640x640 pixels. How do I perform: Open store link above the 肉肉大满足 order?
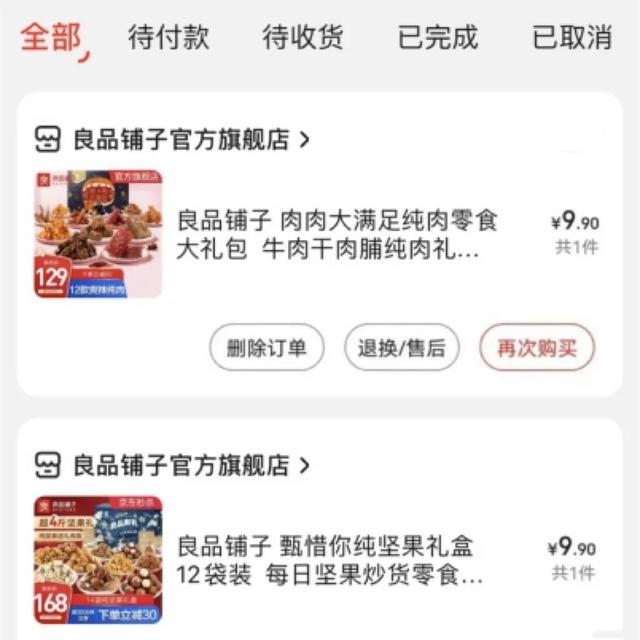(x=180, y=139)
